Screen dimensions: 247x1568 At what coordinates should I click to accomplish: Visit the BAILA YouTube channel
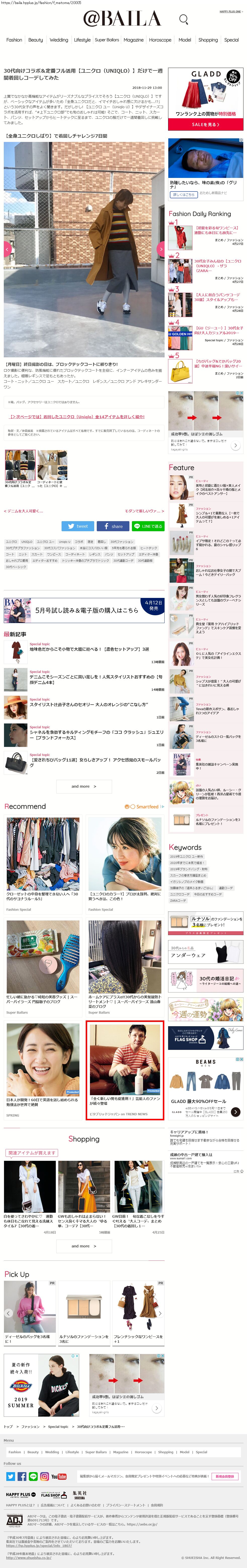coord(59,1476)
